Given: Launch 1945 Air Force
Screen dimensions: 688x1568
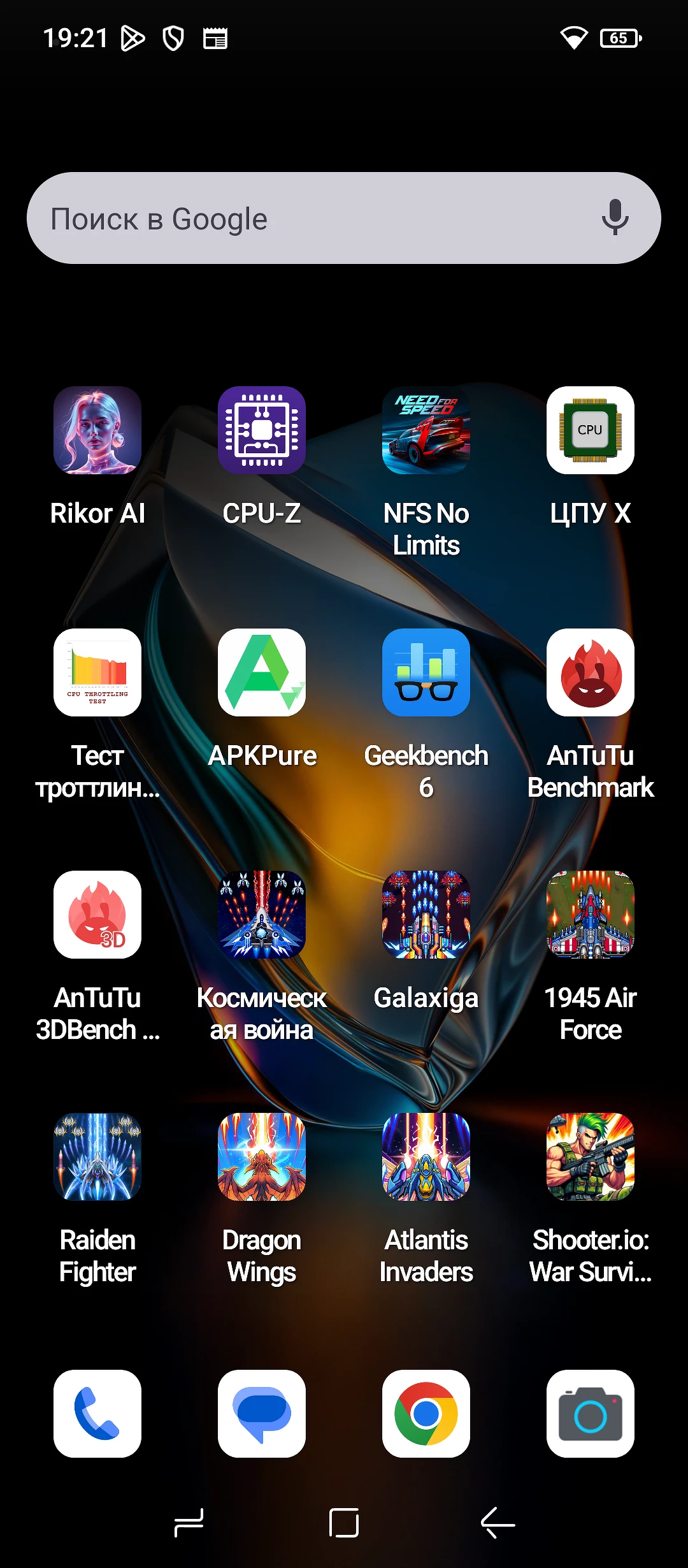Looking at the screenshot, I should point(591,915).
